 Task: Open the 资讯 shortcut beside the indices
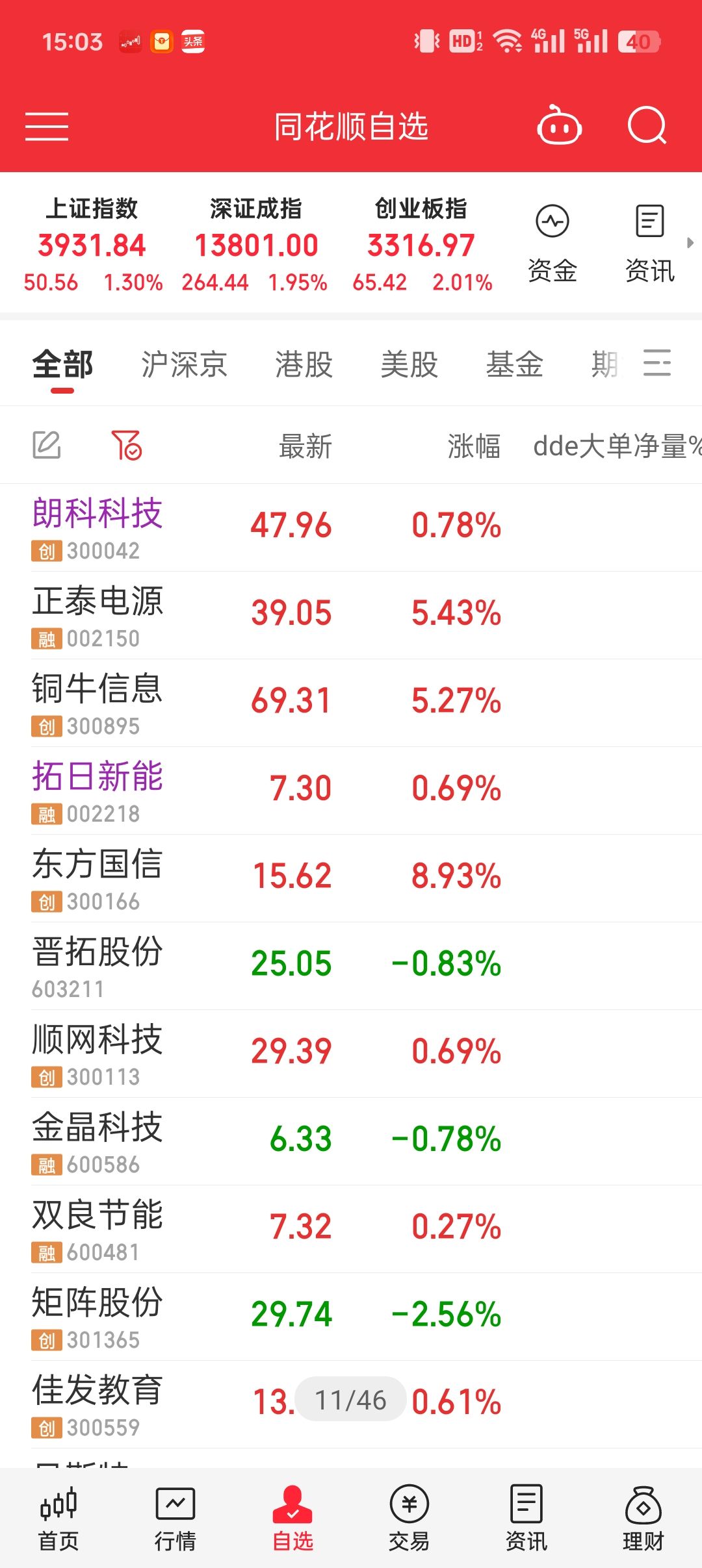649,243
